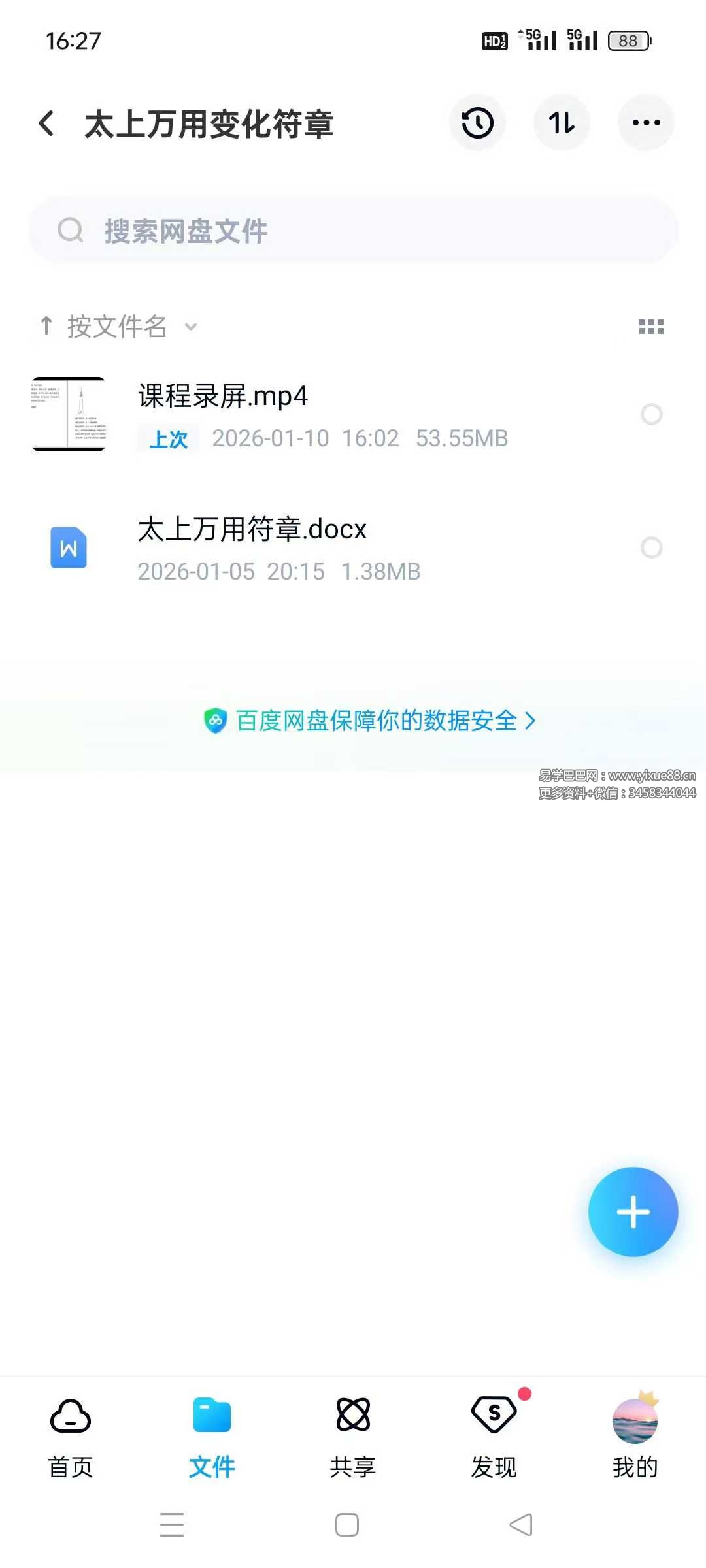
Task: Switch to the 发现 tab
Action: coord(494,1437)
